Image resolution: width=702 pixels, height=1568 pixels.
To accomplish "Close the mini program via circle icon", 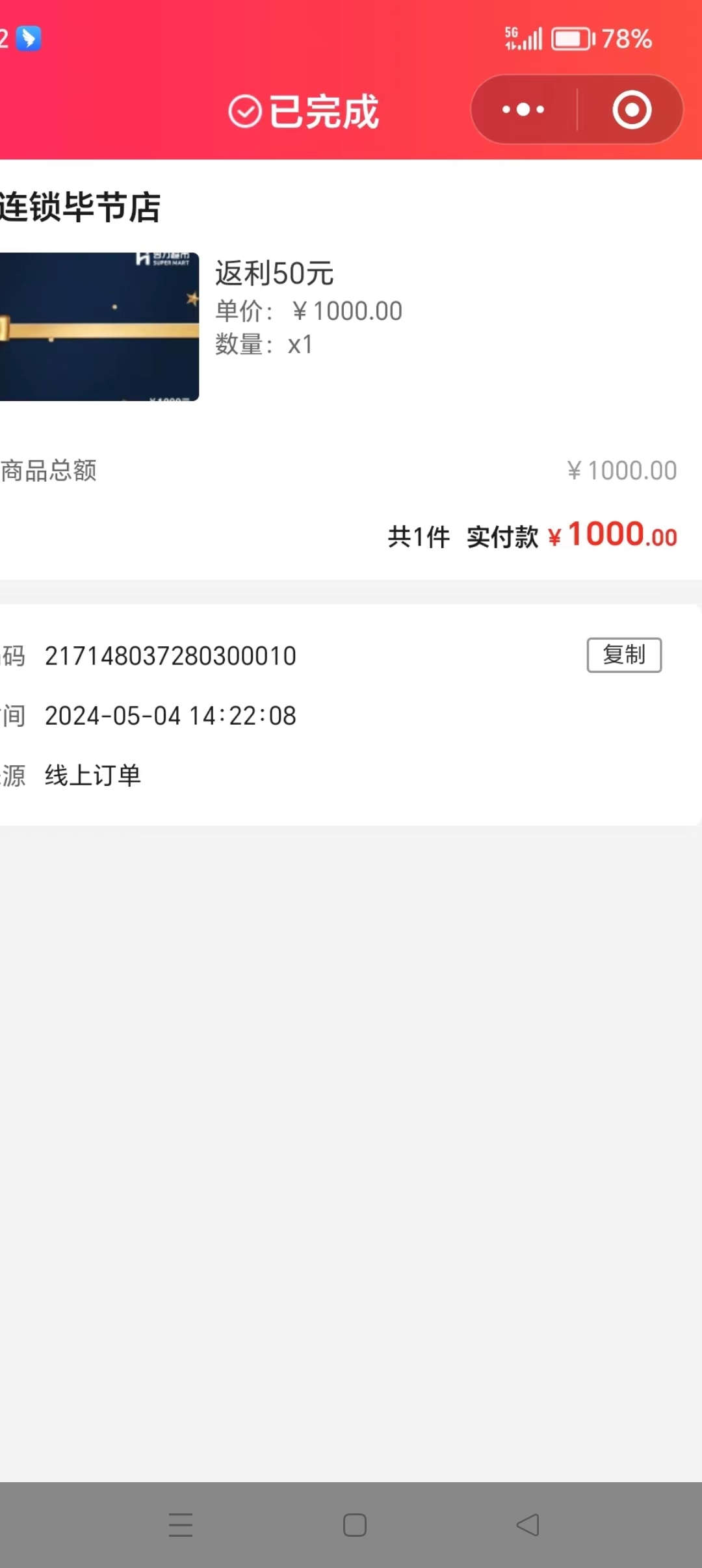I will 631,109.
